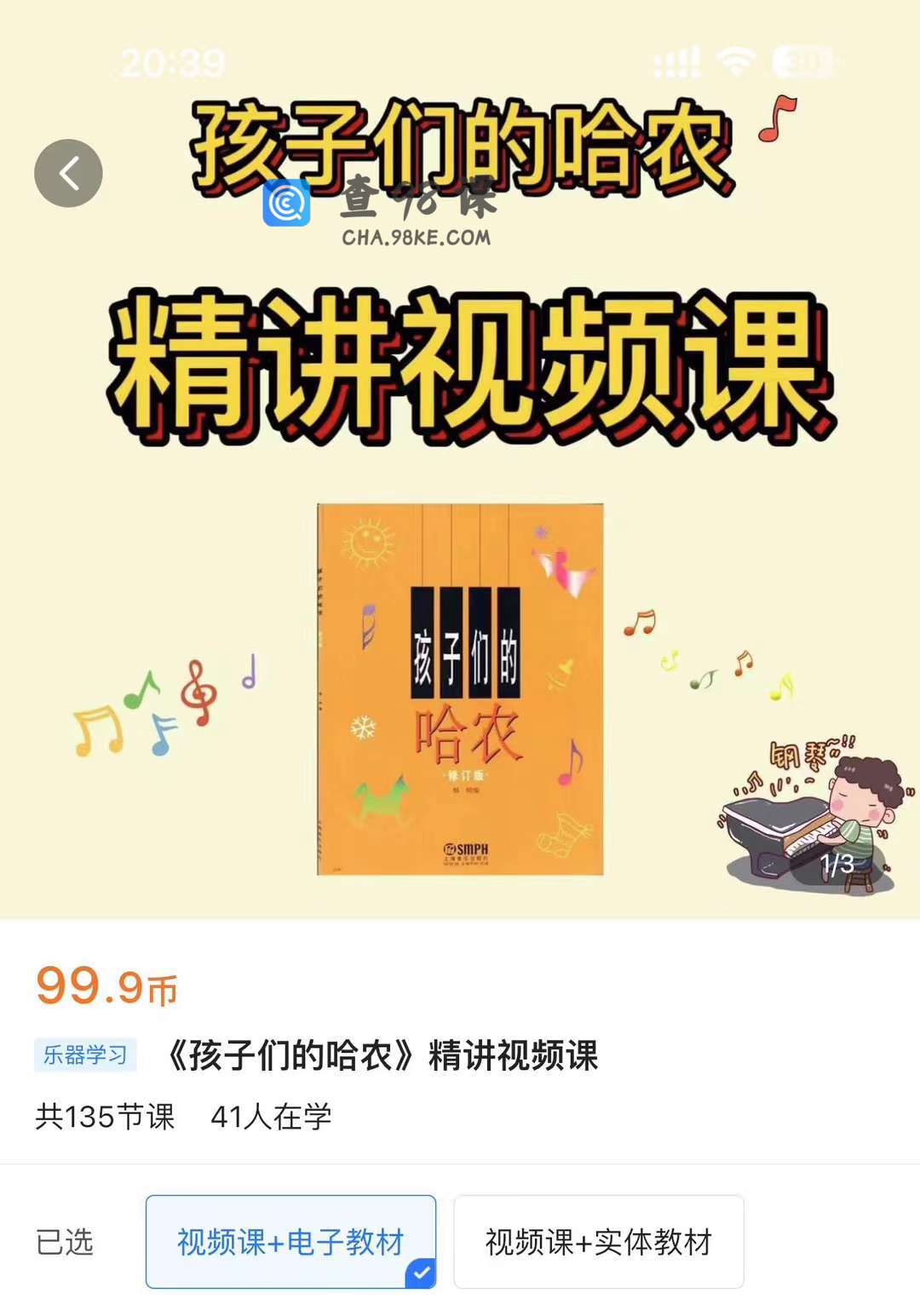920x1316 pixels.
Task: Select 视频课+电子教材 option
Action: 290,1241
